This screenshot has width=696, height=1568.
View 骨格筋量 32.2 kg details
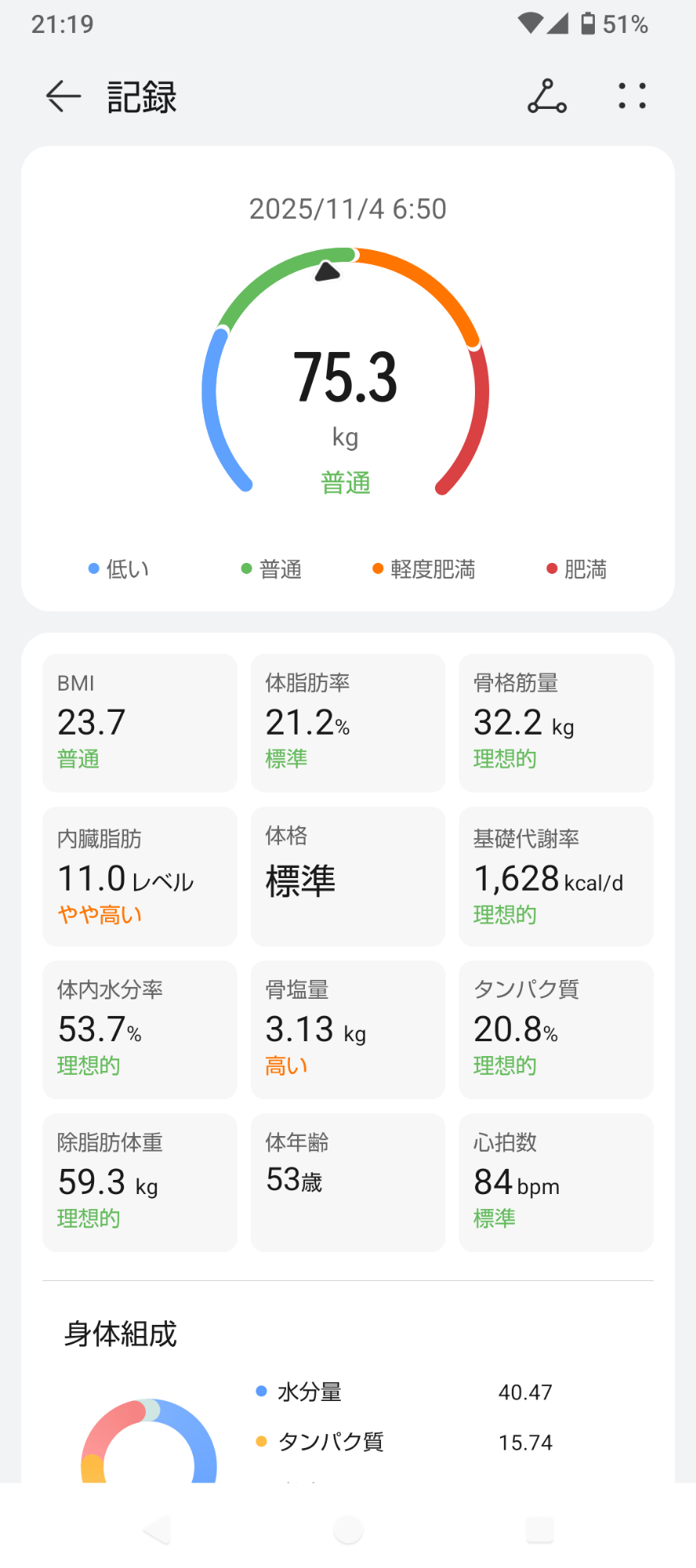coord(556,723)
